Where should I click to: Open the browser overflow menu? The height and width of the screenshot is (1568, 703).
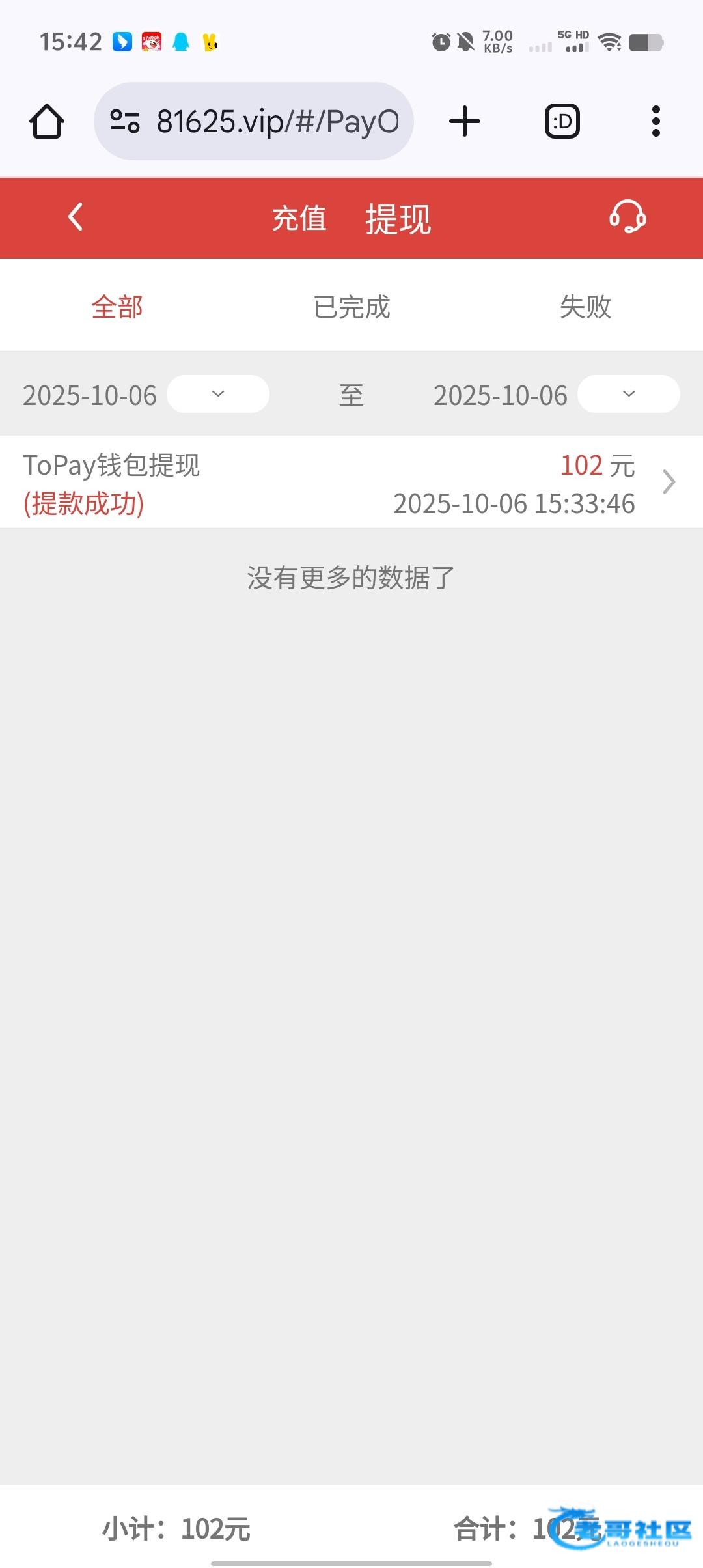click(x=655, y=122)
